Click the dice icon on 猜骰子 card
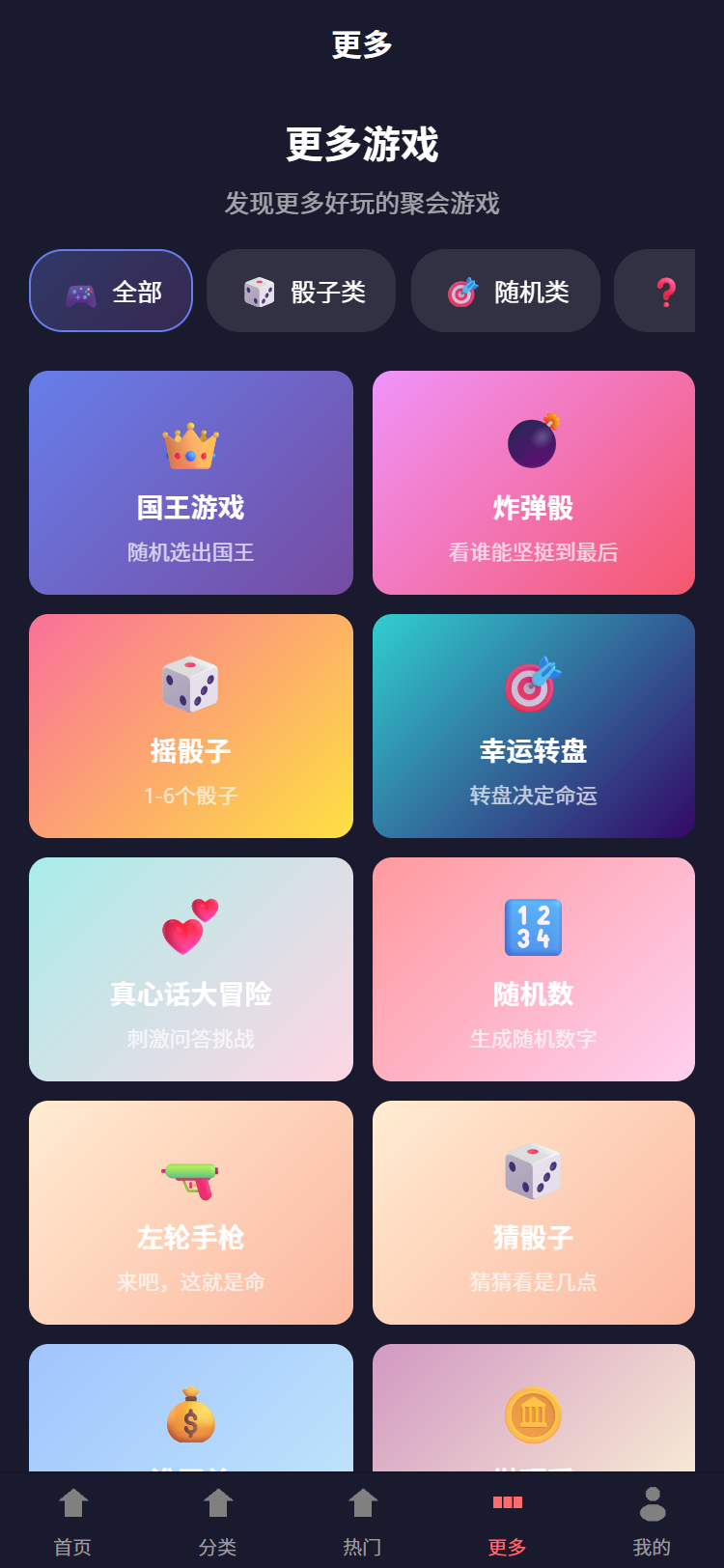The width and height of the screenshot is (724, 1568). (532, 1172)
